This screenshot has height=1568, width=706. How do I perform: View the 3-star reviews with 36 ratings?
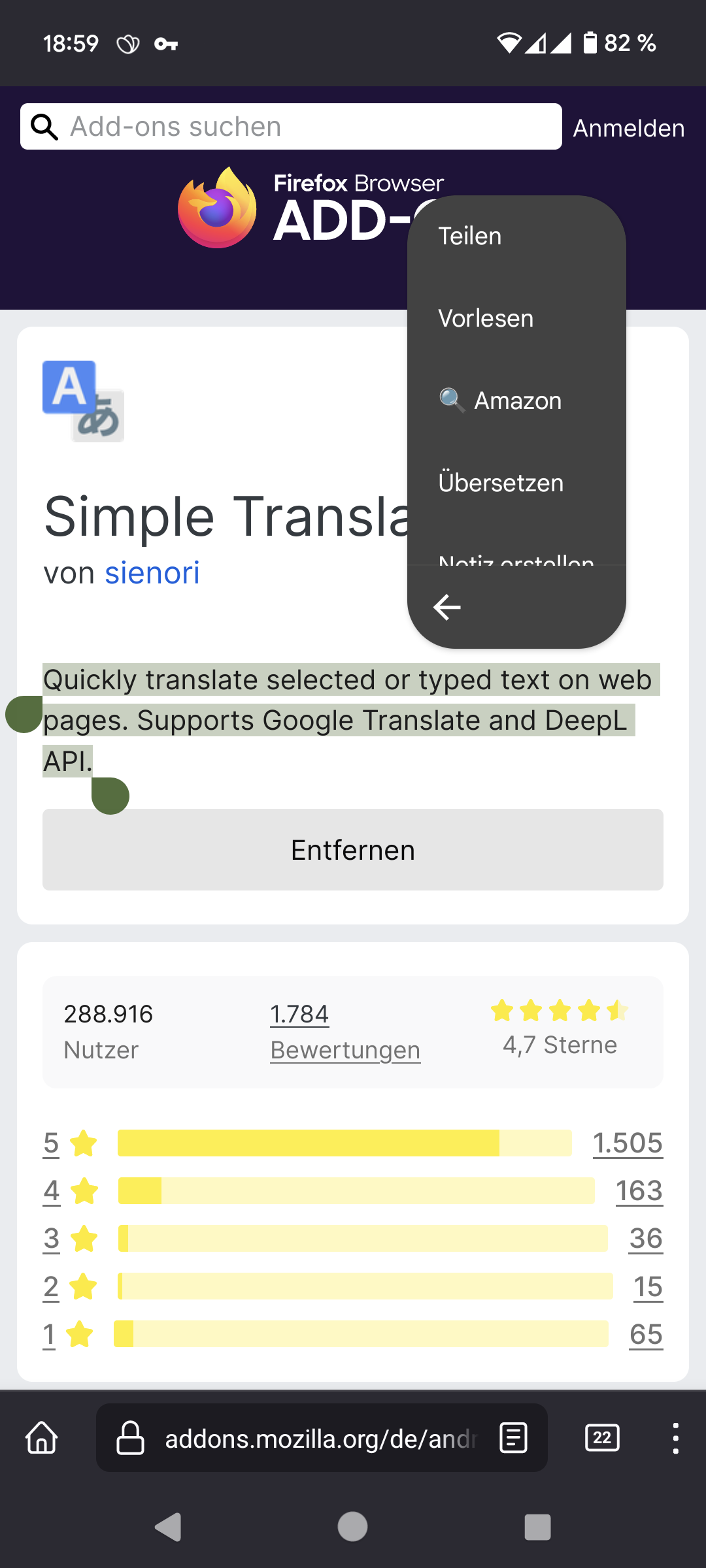click(x=645, y=1239)
